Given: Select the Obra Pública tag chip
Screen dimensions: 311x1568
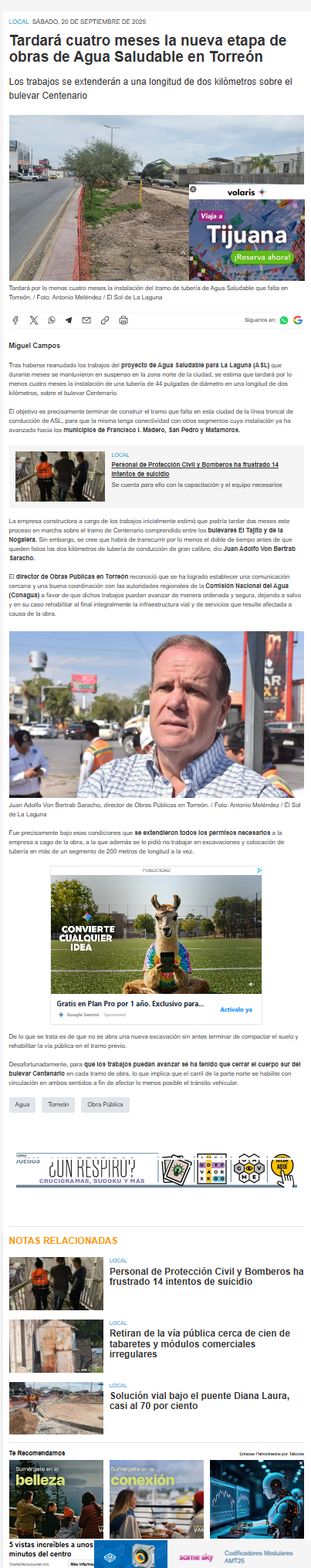Looking at the screenshot, I should pyautogui.click(x=105, y=1104).
